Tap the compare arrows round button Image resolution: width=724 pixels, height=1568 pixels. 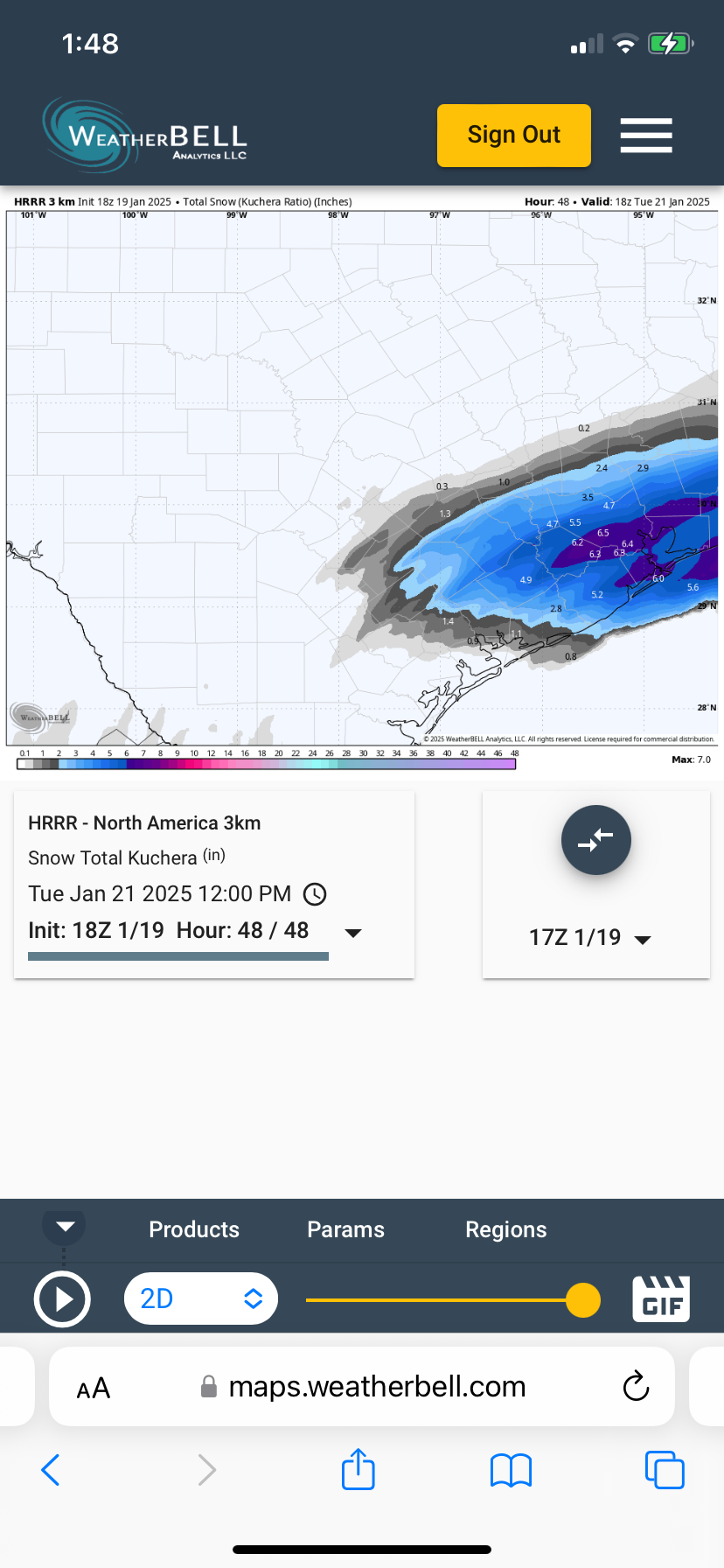[595, 840]
